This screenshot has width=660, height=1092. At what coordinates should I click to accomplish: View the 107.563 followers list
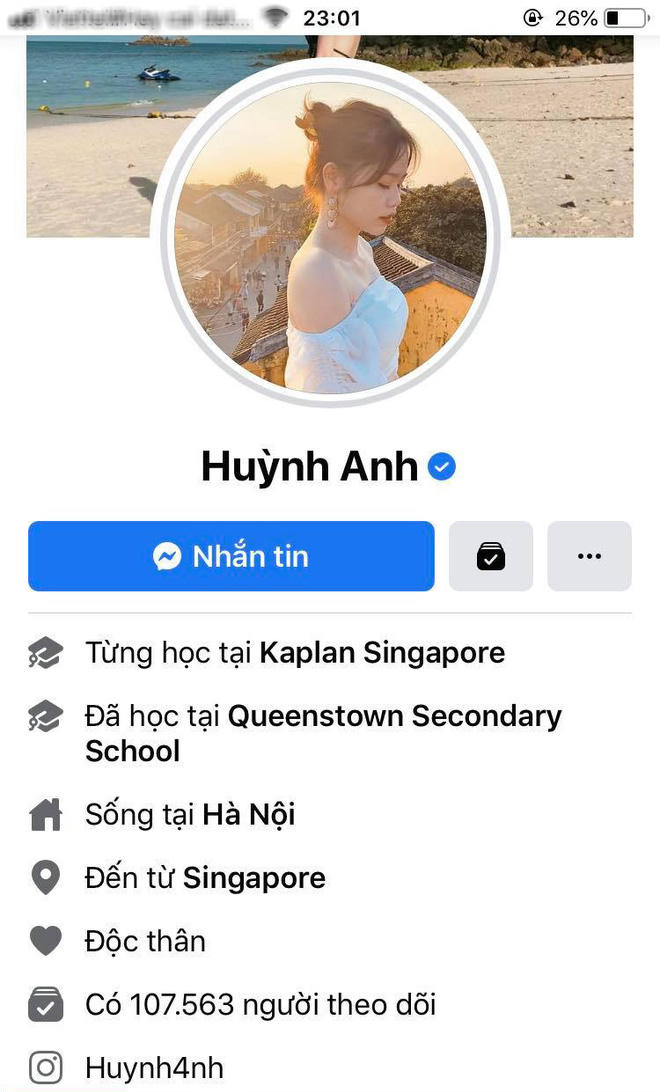[x=260, y=1005]
